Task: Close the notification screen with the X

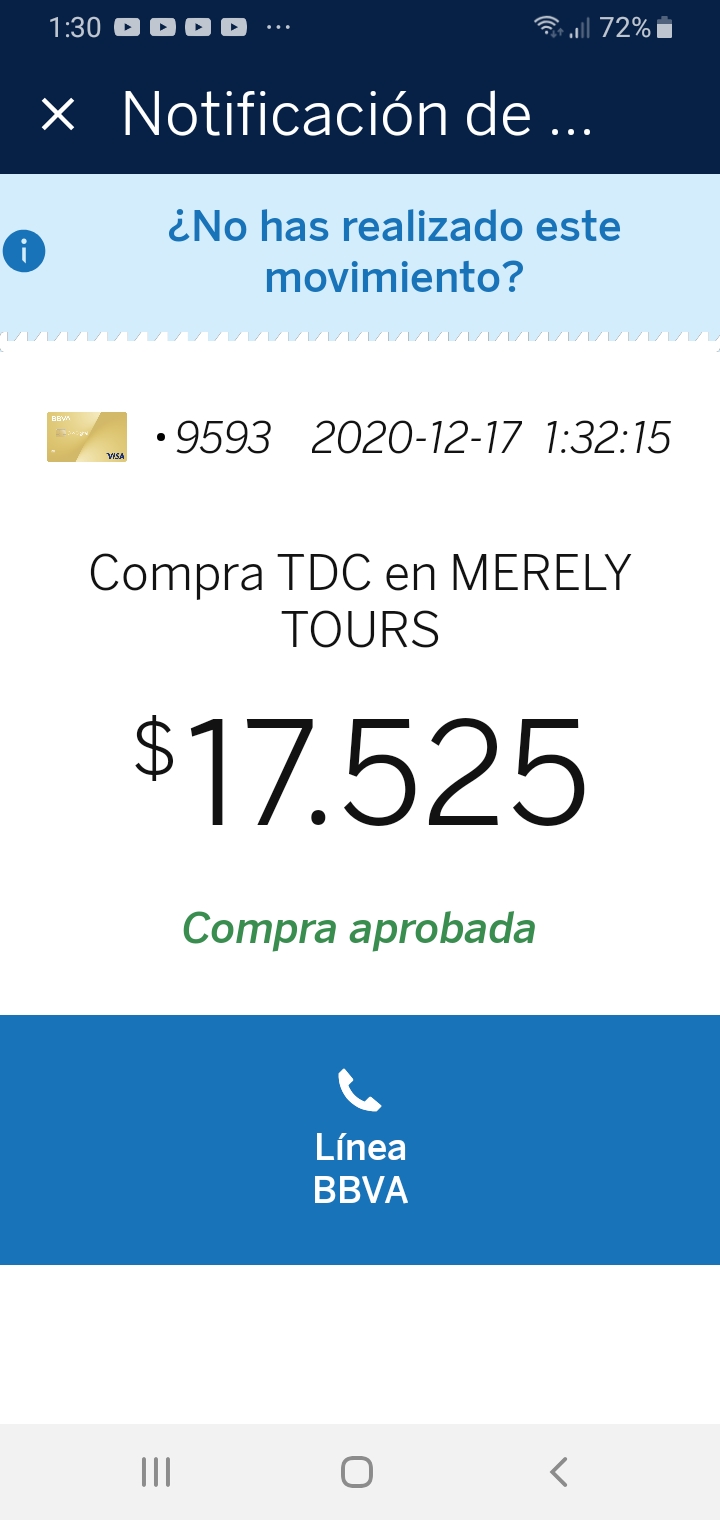Action: click(58, 115)
